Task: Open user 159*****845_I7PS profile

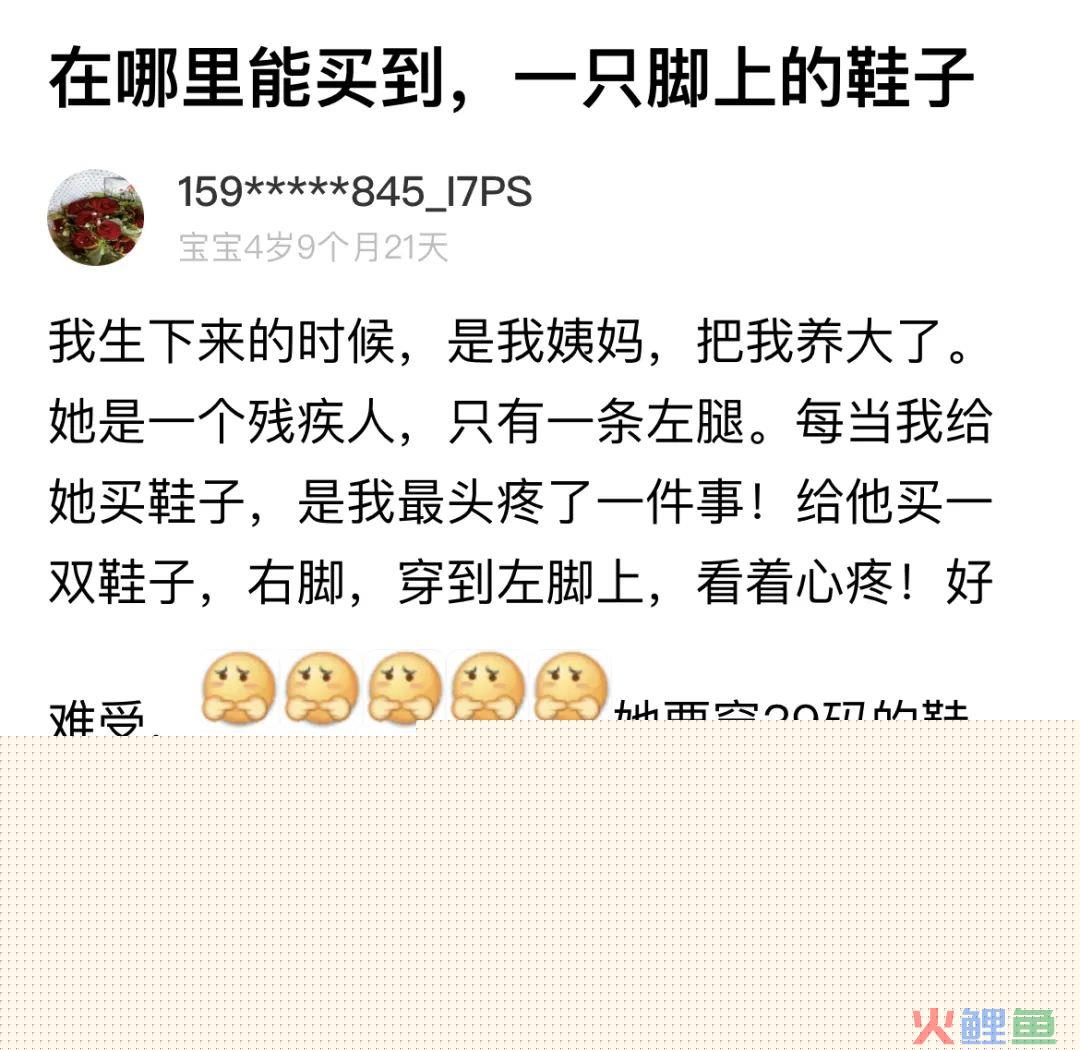Action: pos(354,192)
